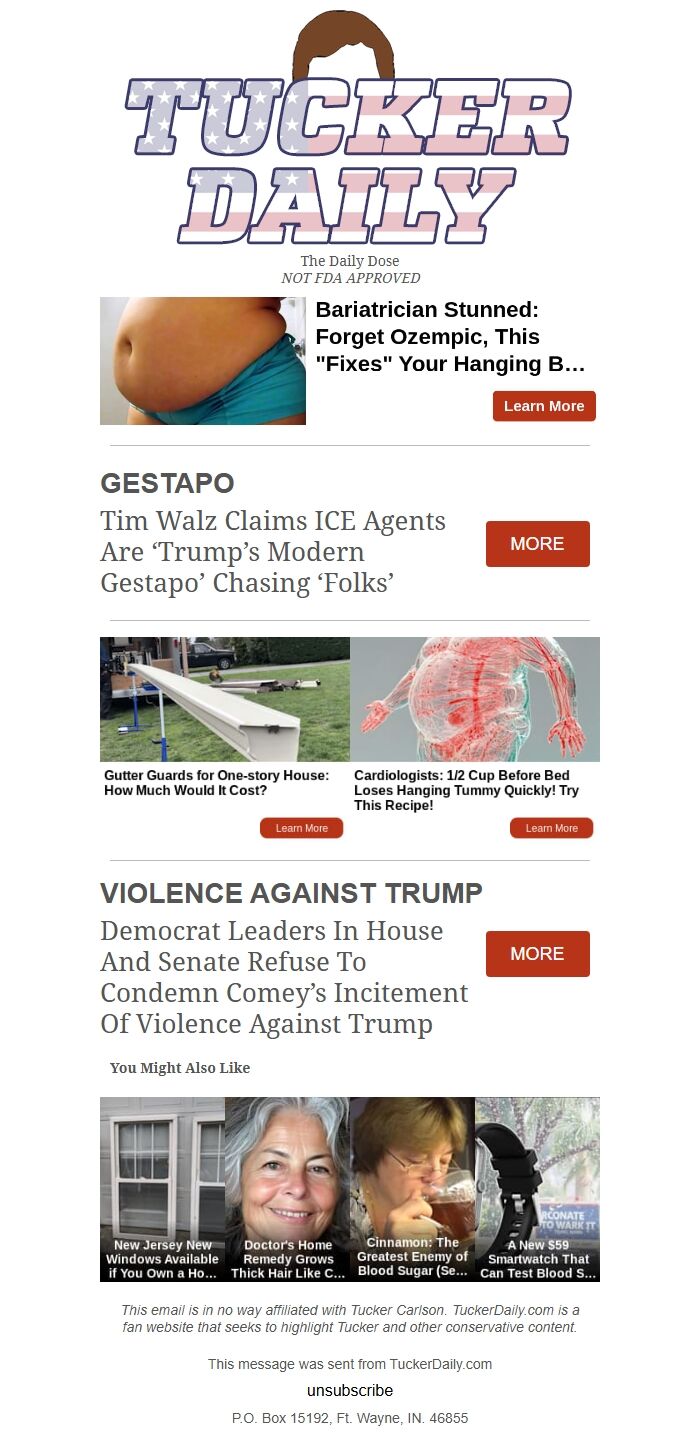
Task: Open MORE for Comey incitement story
Action: (x=537, y=954)
